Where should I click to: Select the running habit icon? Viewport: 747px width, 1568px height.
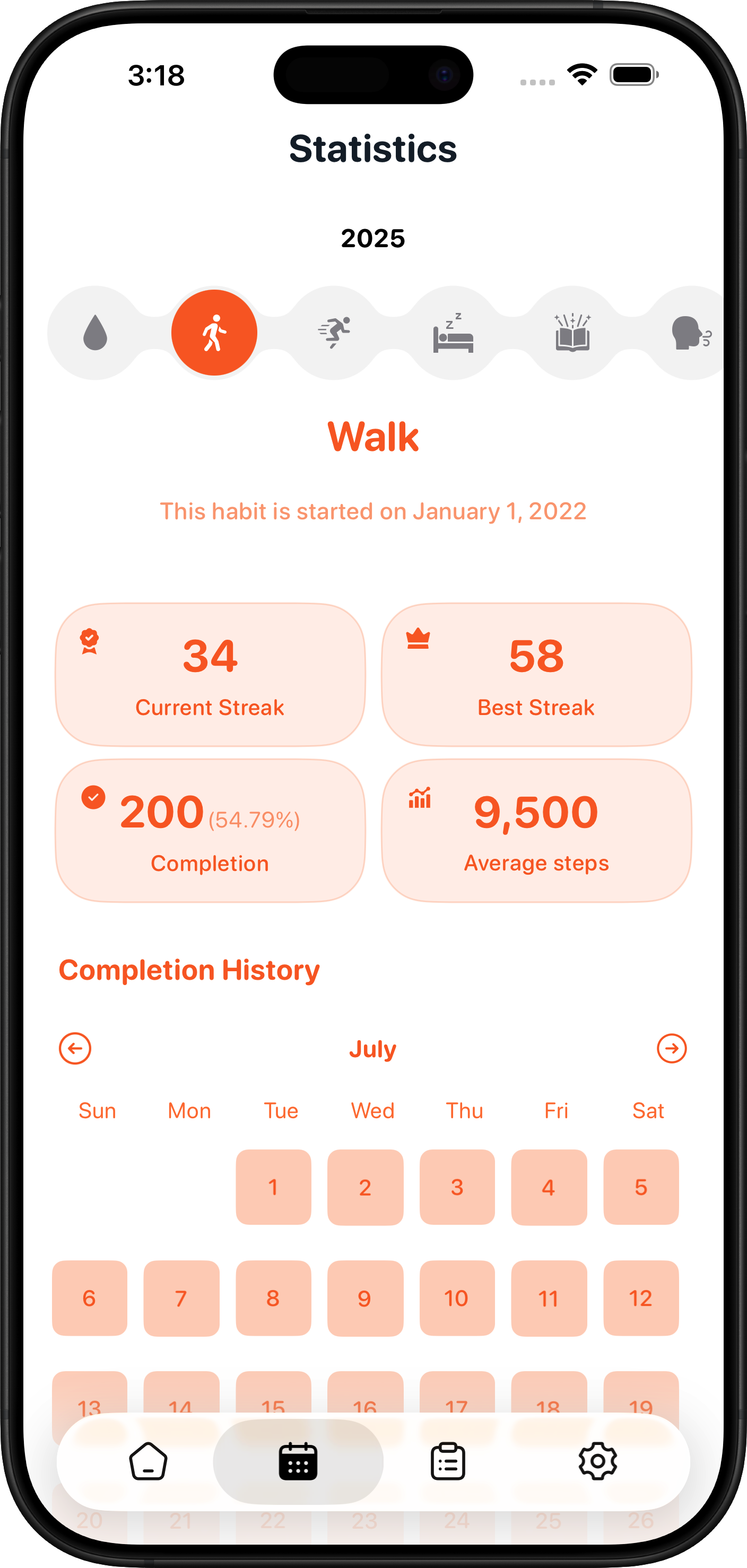pos(334,333)
